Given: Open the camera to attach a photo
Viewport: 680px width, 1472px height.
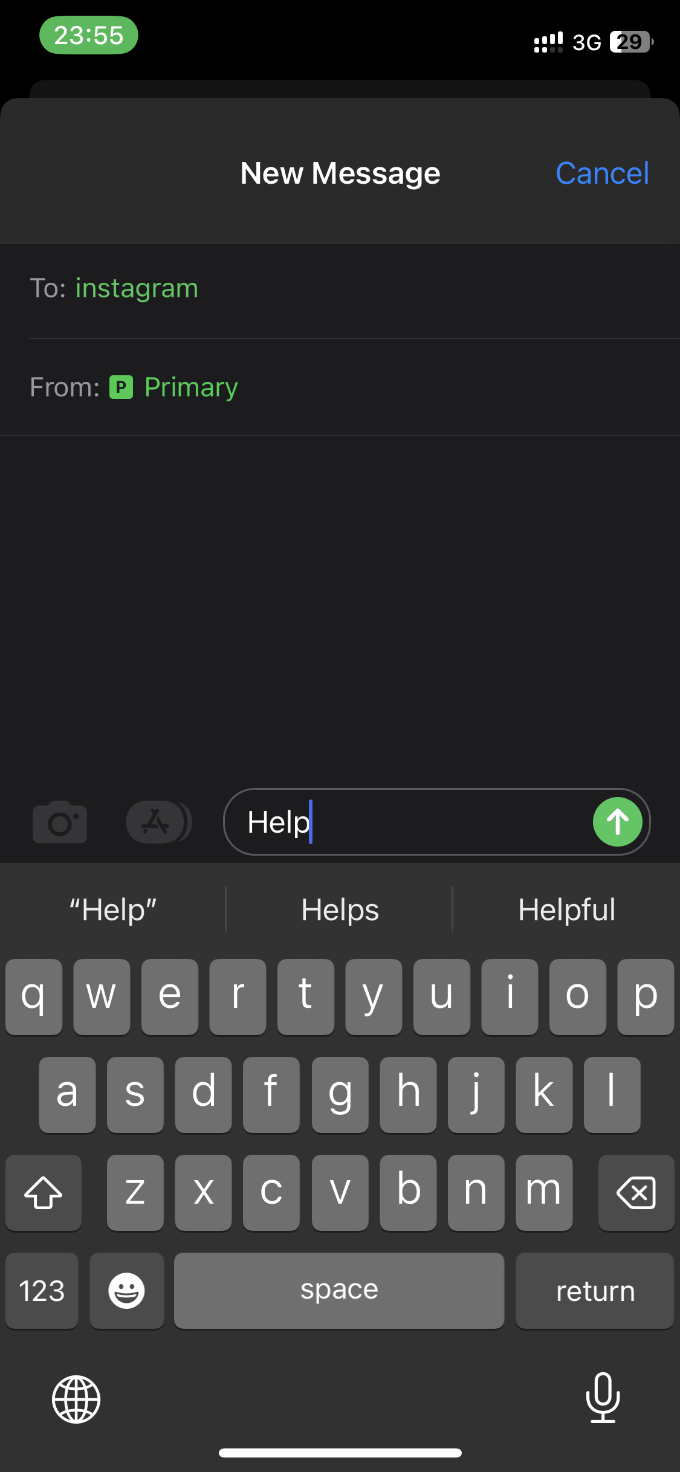Looking at the screenshot, I should (x=60, y=822).
